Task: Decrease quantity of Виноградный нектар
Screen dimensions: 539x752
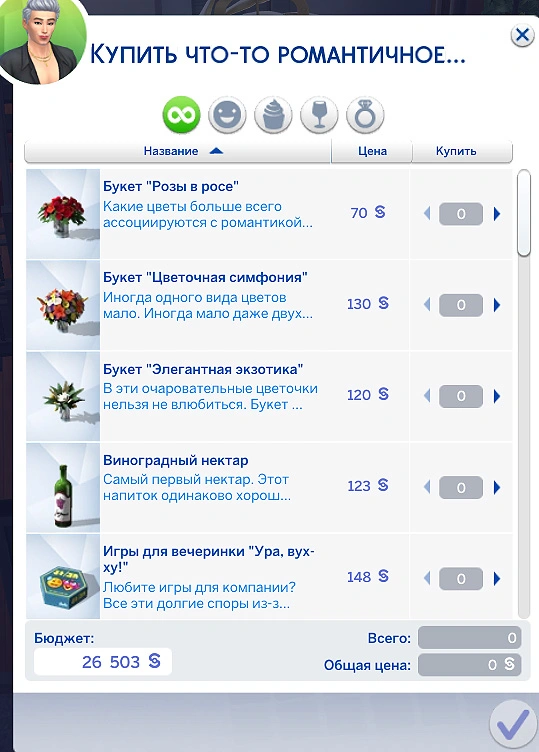Action: (x=427, y=487)
